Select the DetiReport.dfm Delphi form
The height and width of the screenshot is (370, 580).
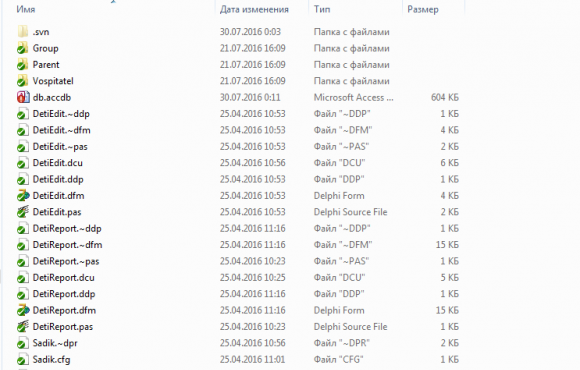coord(64,310)
